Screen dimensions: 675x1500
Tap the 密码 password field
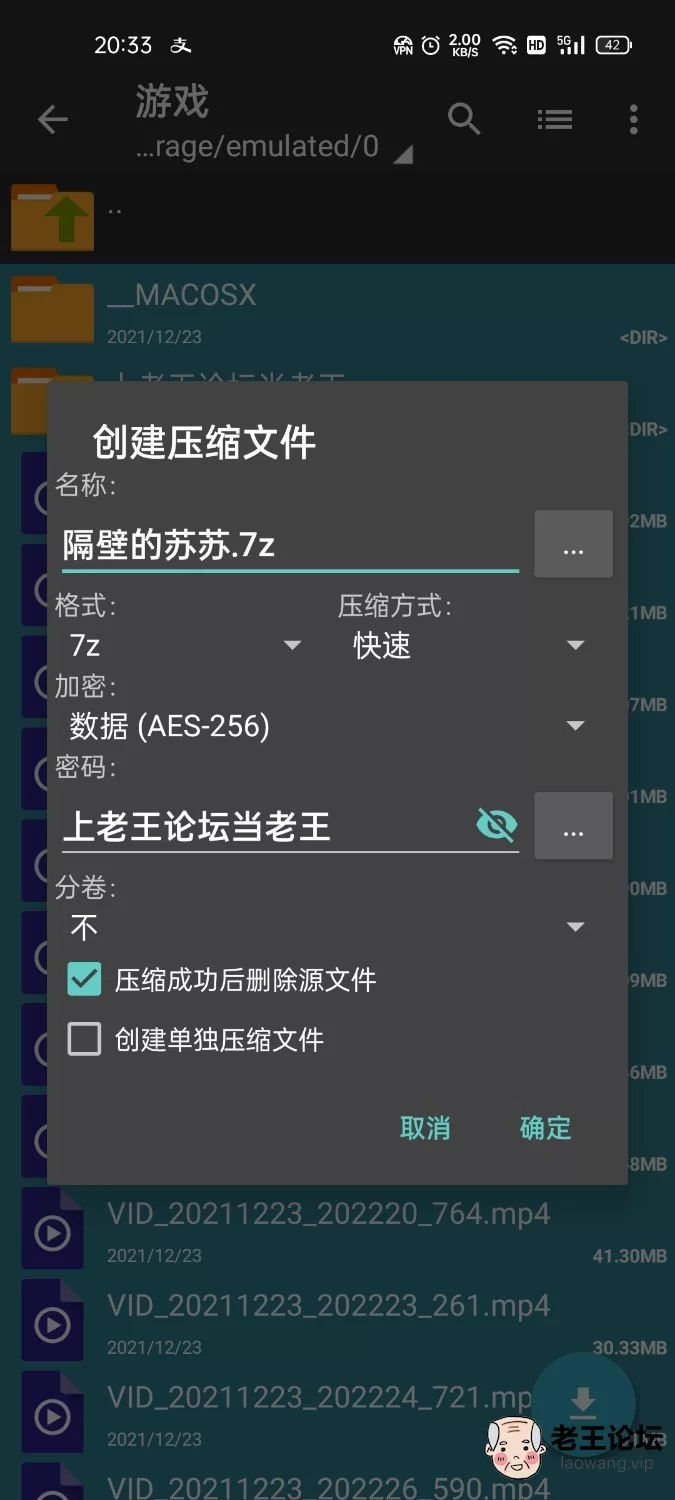[x=266, y=826]
